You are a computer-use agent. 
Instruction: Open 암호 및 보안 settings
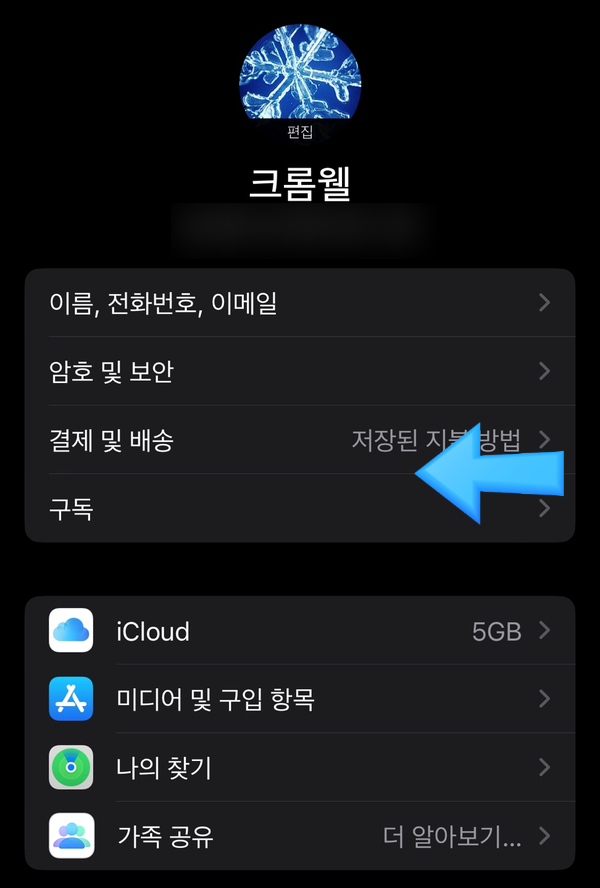pyautogui.click(x=299, y=371)
